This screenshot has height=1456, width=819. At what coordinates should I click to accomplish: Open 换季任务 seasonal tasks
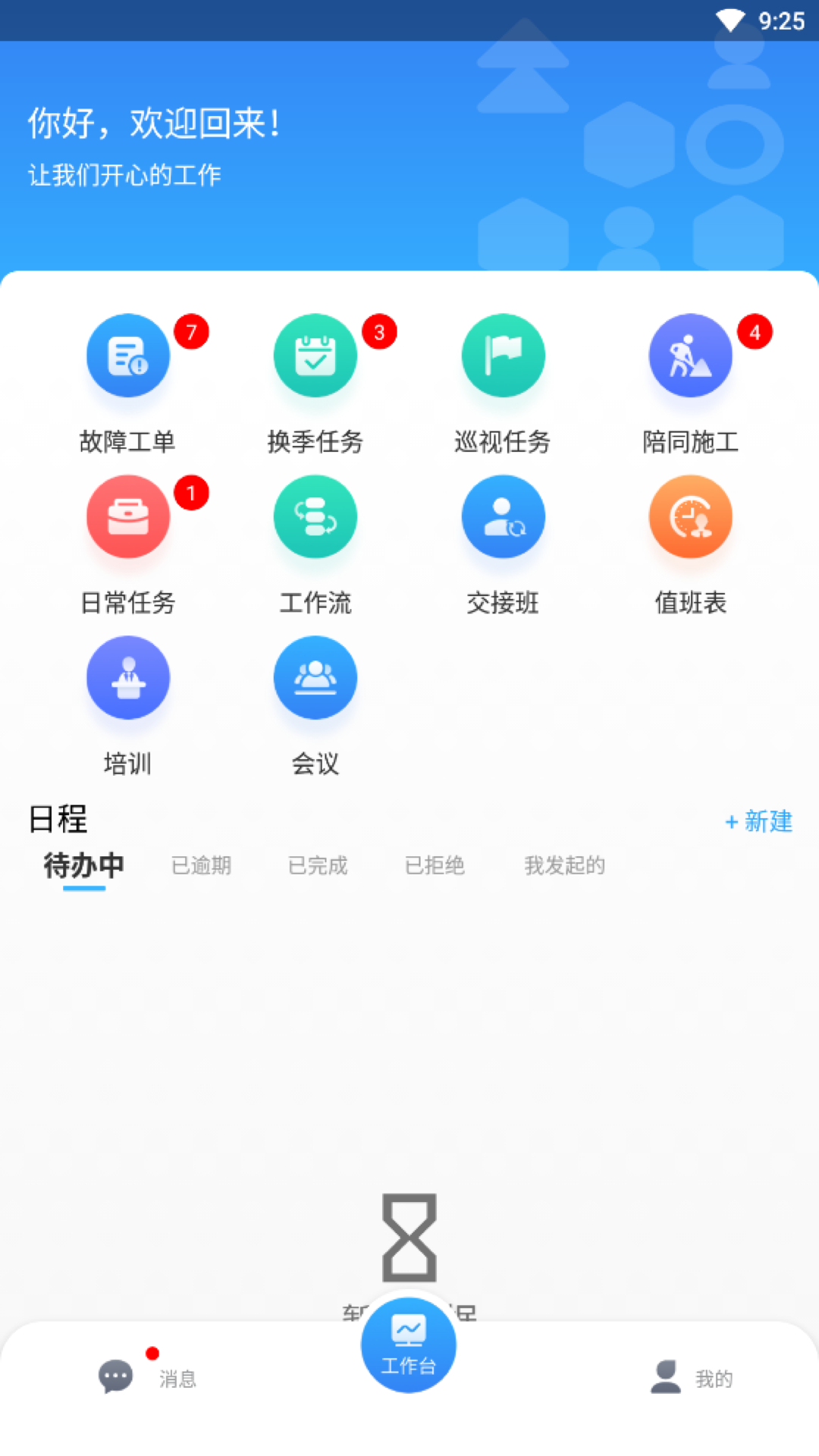point(315,356)
